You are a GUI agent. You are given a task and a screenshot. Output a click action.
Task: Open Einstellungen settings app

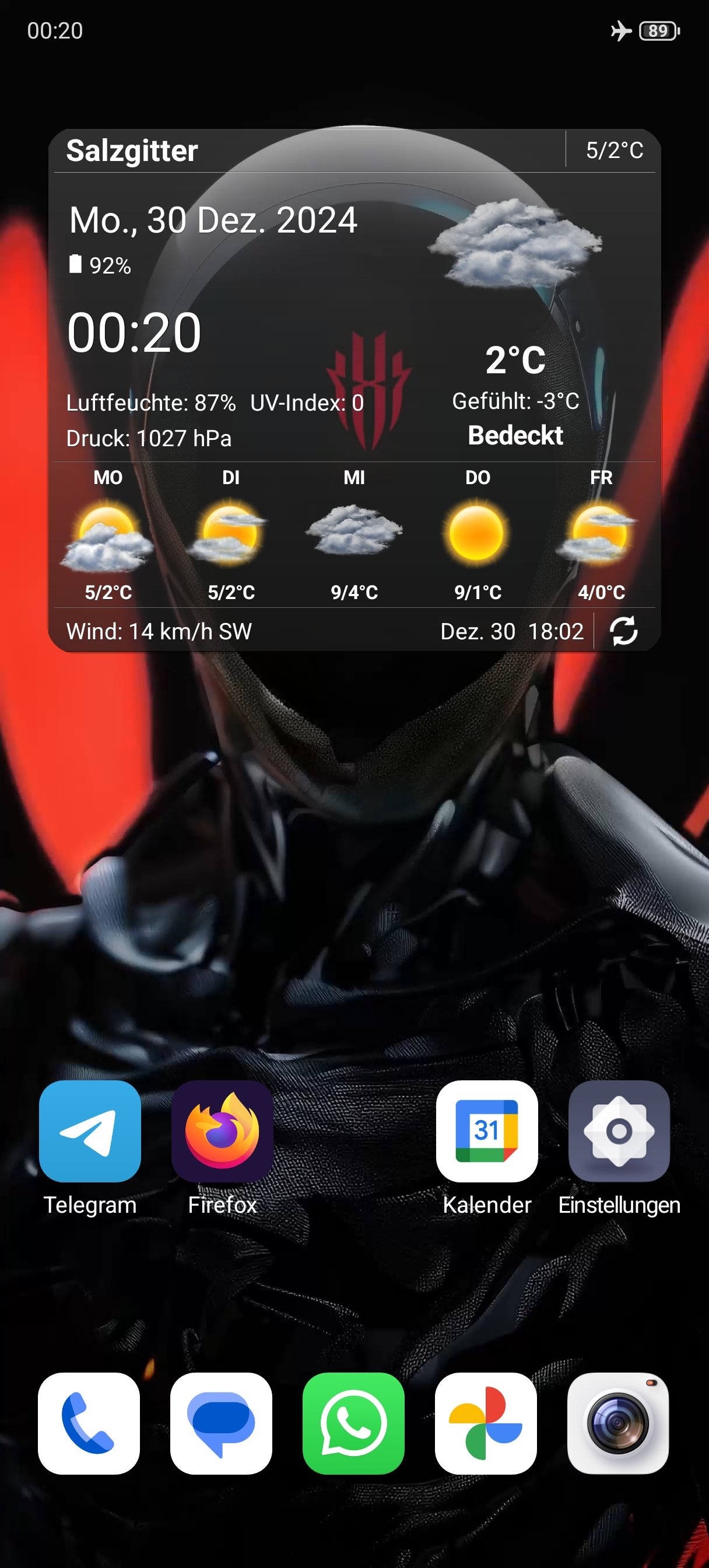click(619, 1131)
